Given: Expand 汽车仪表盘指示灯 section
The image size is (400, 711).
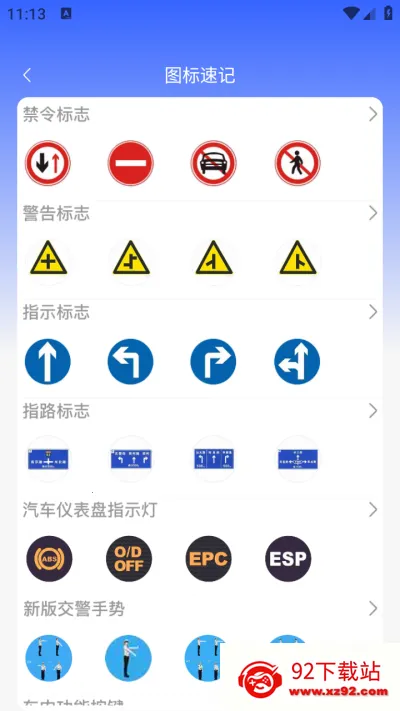Looking at the screenshot, I should click(x=373, y=510).
